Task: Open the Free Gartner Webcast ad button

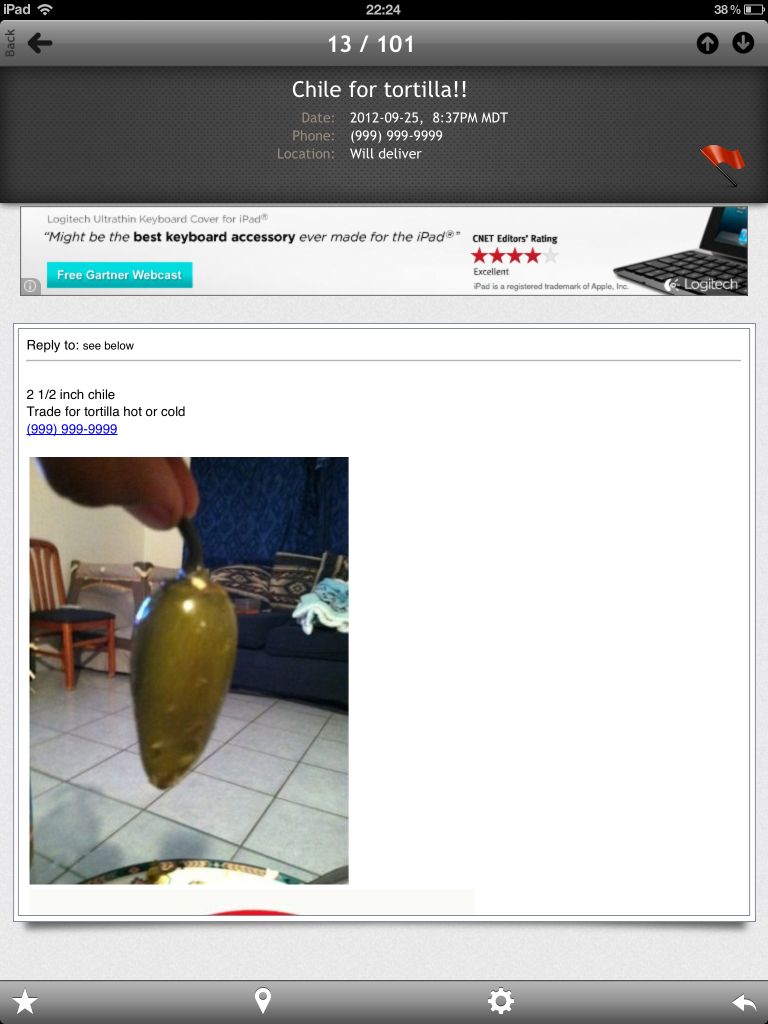Action: 119,275
